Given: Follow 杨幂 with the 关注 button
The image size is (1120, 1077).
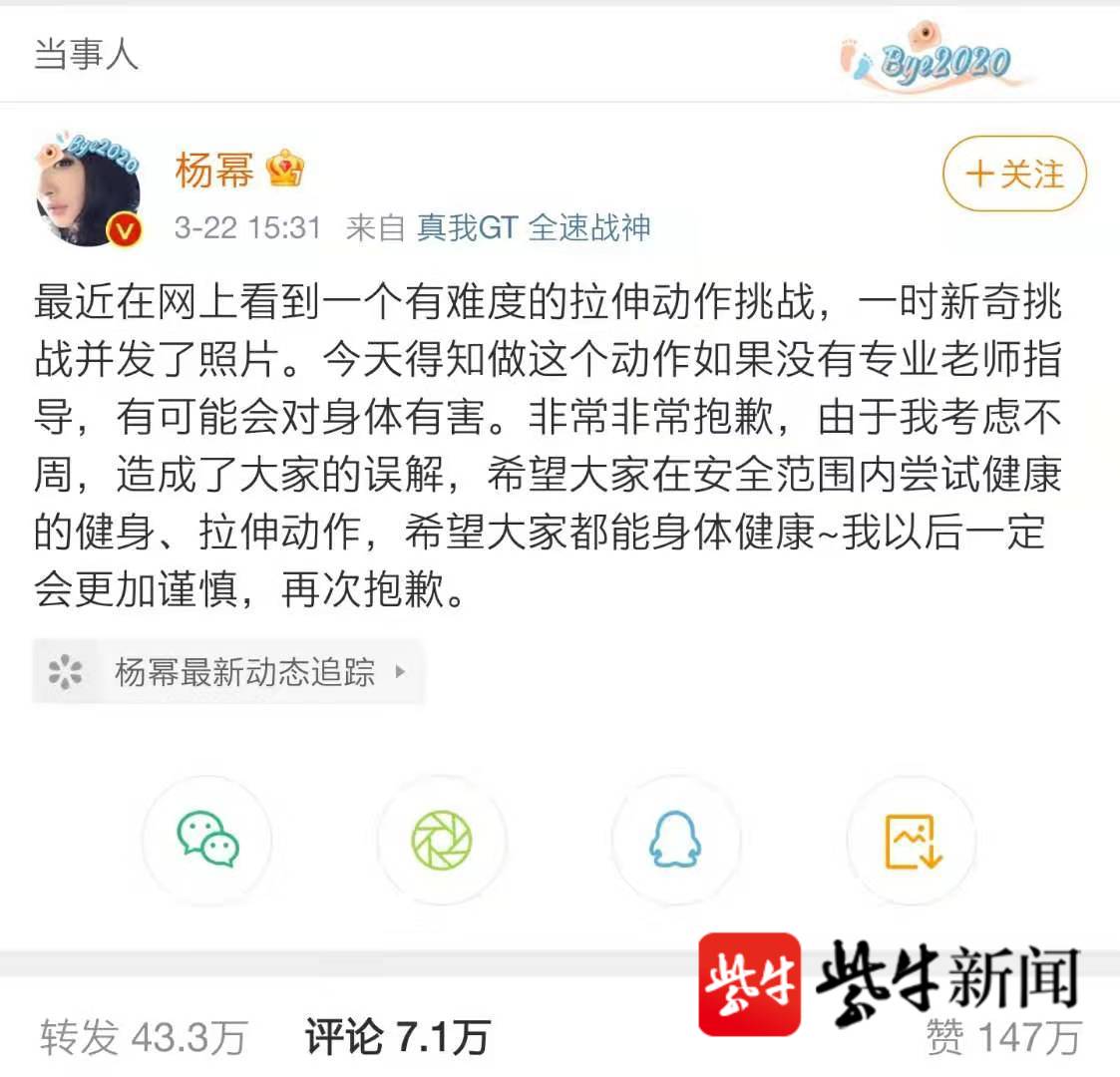Looking at the screenshot, I should coord(1013,174).
